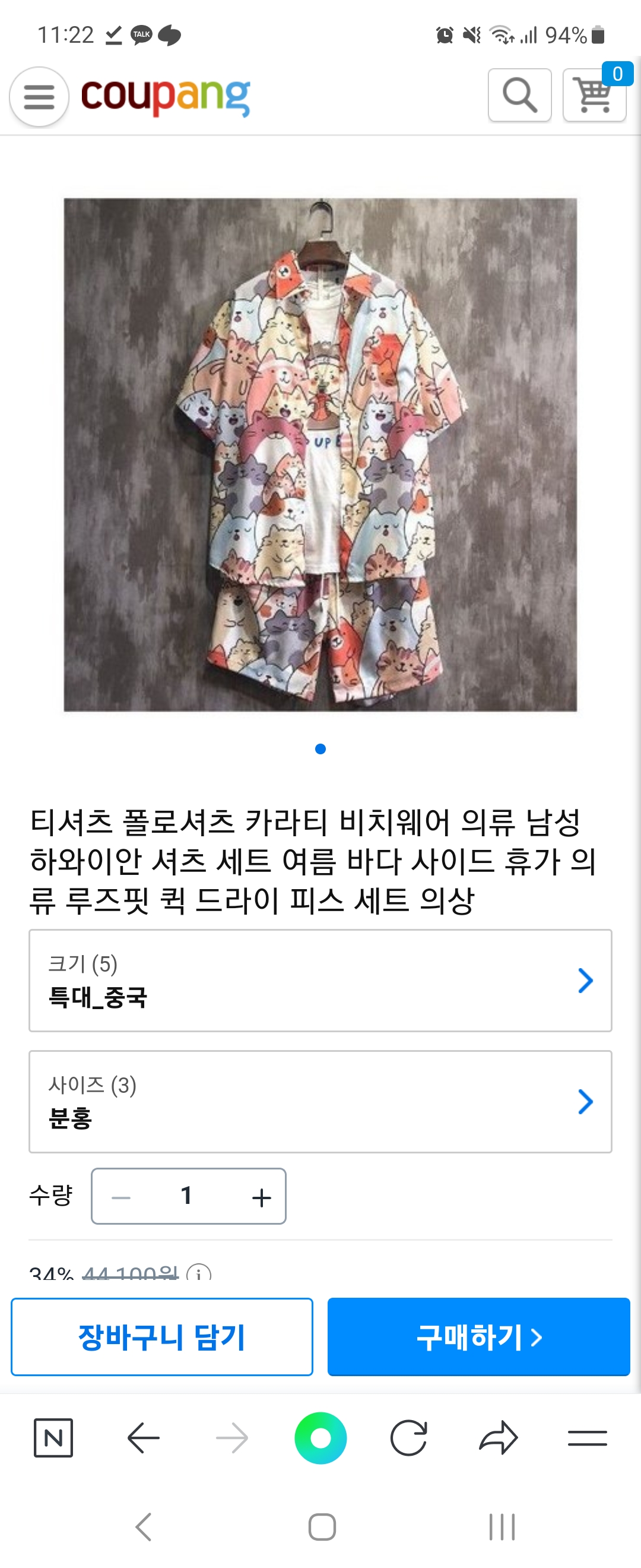Tap the green Naver search circle
Viewport: 641px width, 1568px height.
click(320, 1438)
